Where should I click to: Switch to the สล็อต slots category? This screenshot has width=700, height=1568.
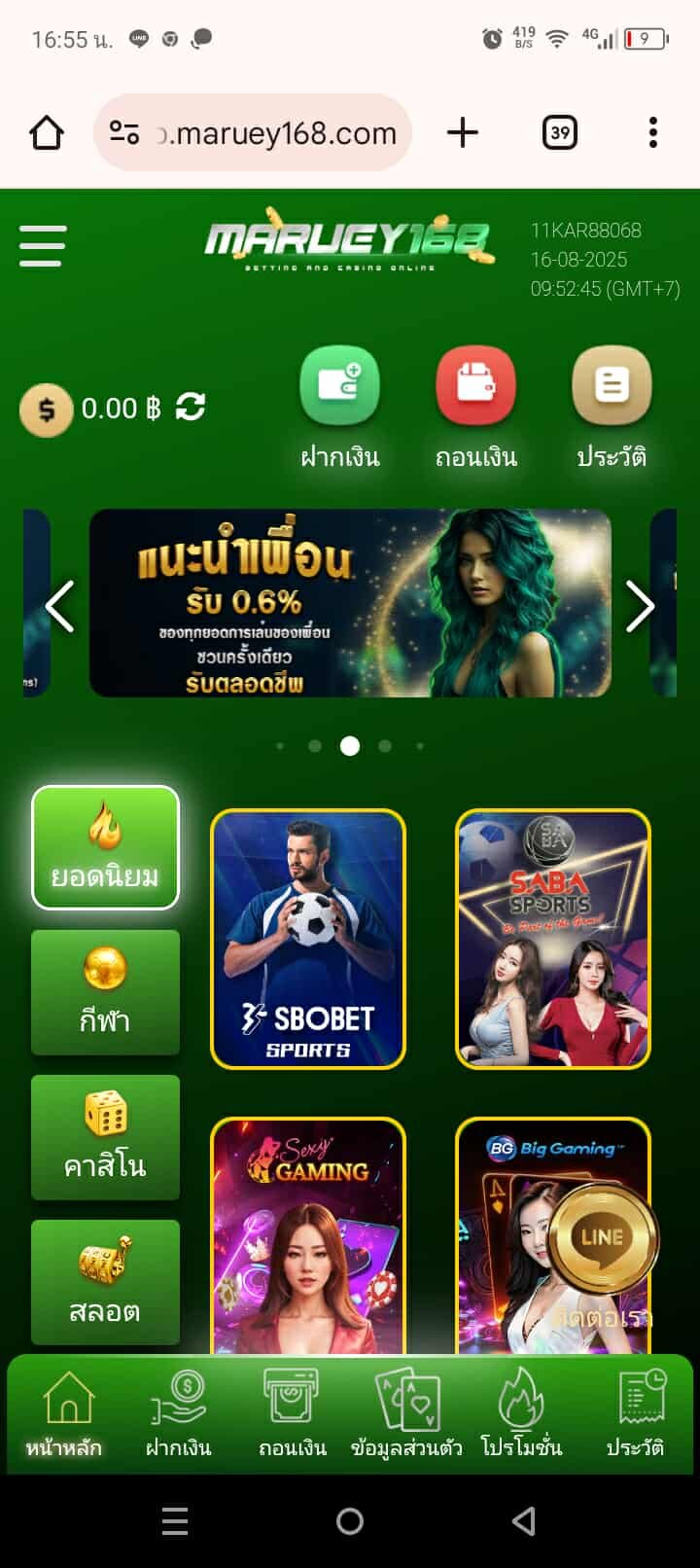pyautogui.click(x=105, y=1282)
